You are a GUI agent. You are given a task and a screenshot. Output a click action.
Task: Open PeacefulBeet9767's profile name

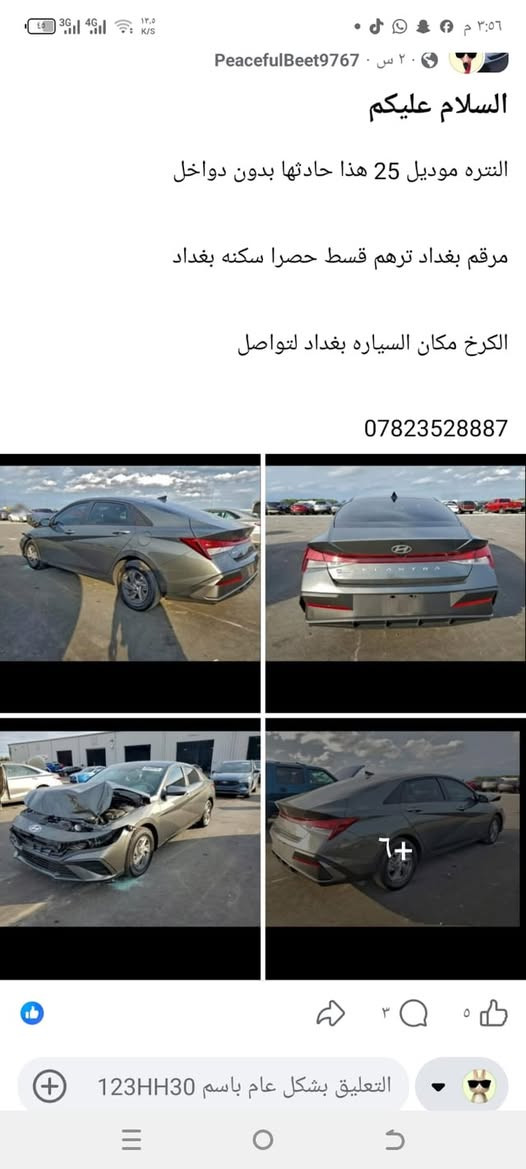(x=287, y=61)
